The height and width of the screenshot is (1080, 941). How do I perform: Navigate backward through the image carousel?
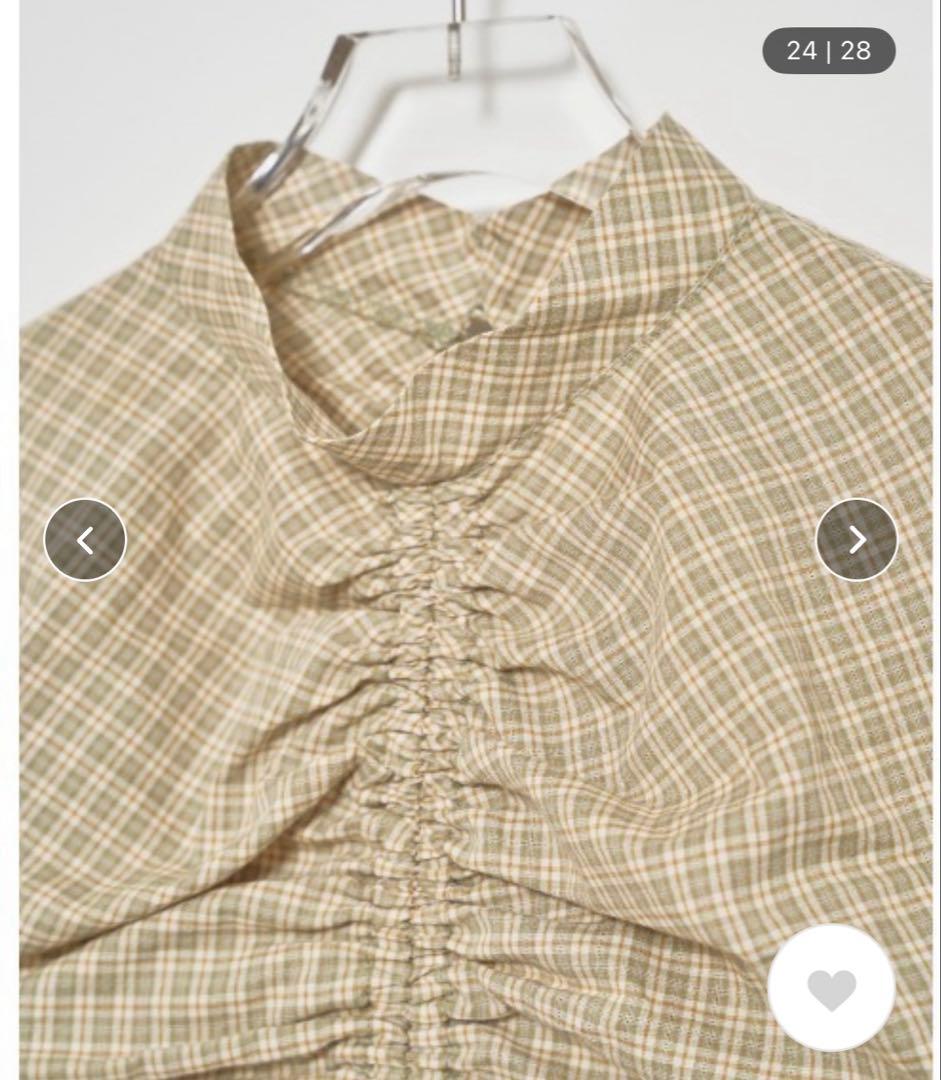[86, 539]
